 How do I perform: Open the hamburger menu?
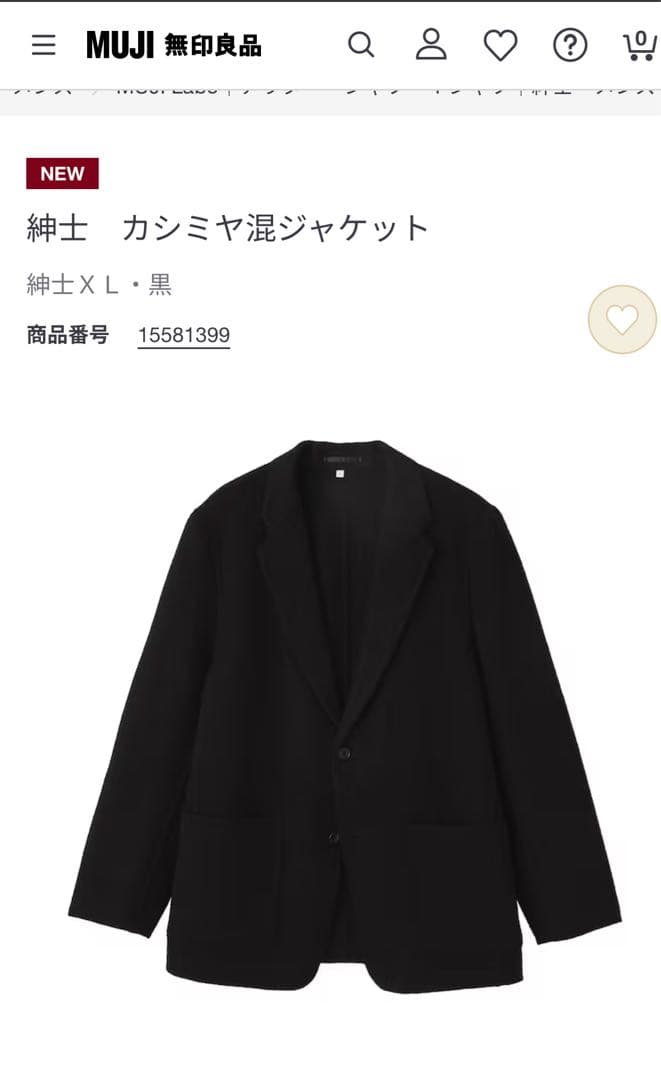(x=43, y=45)
